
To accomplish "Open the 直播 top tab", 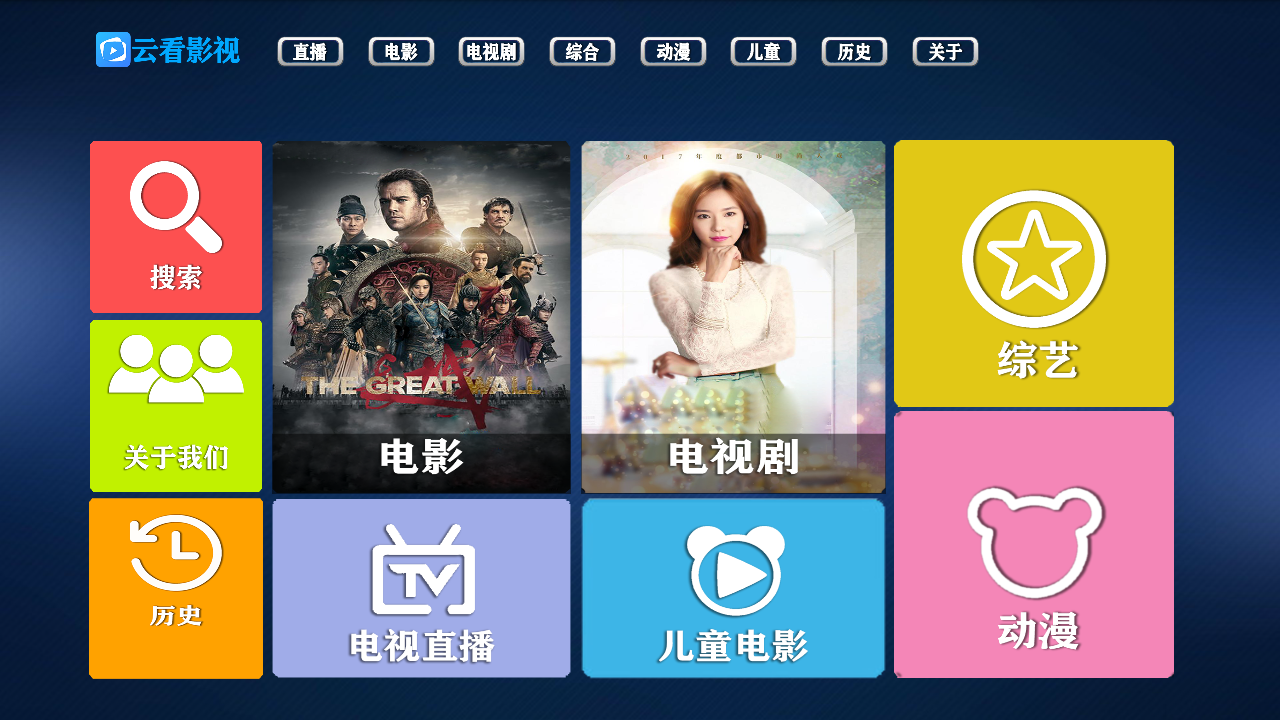I will tap(310, 52).
